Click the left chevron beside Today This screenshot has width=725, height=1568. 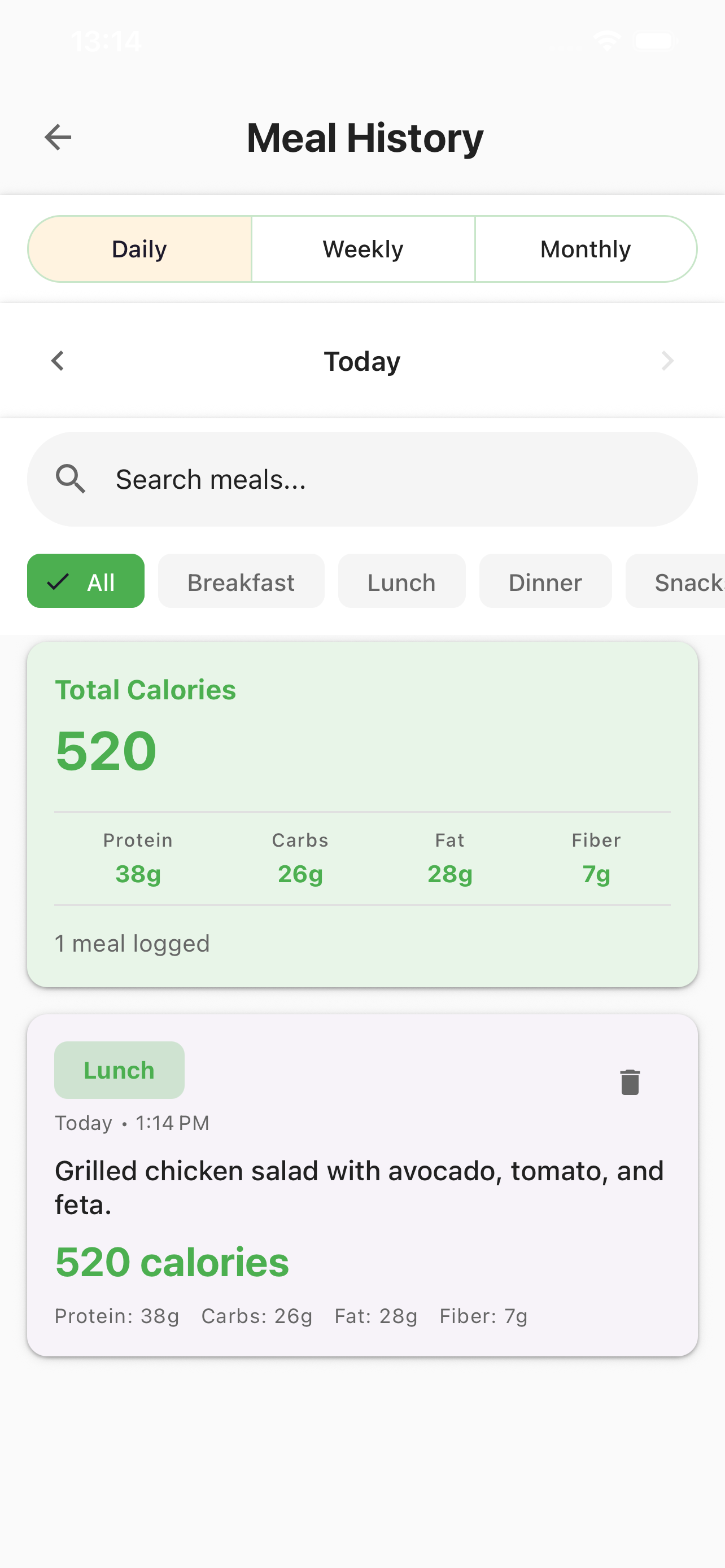[56, 360]
